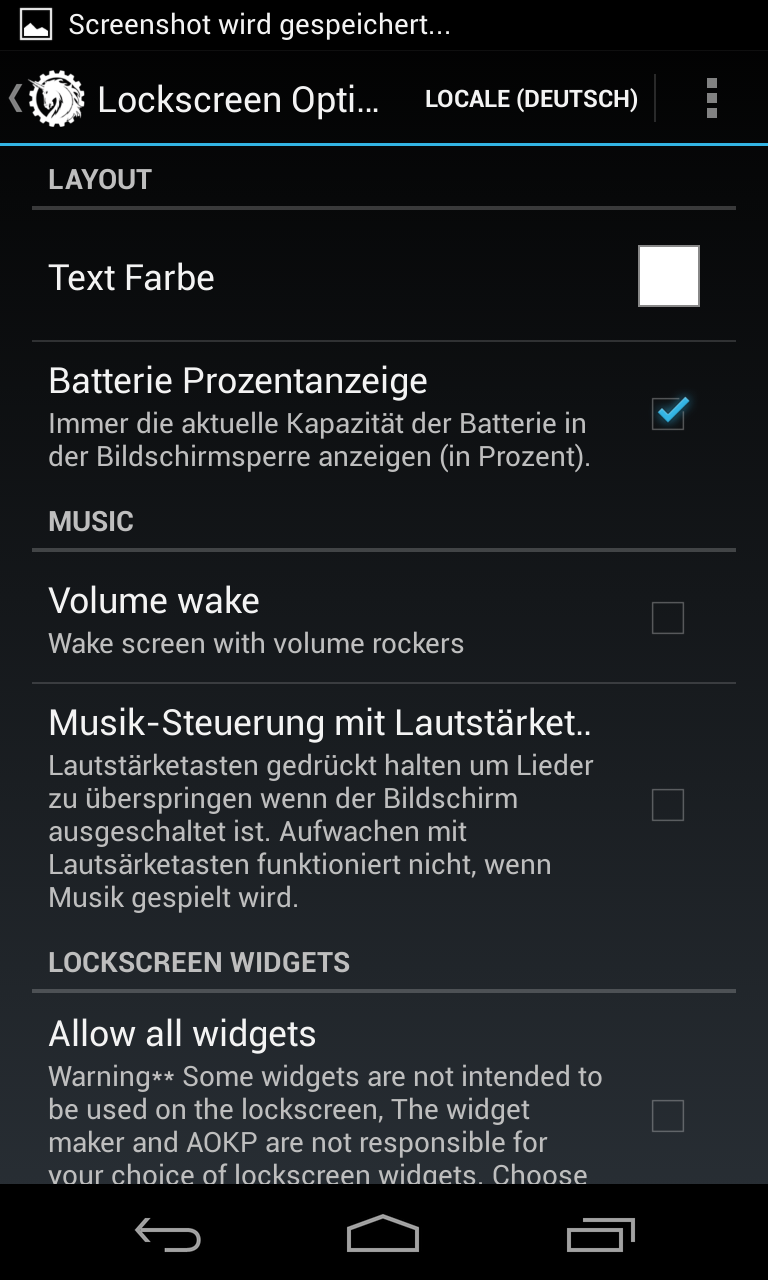This screenshot has height=1280, width=768.
Task: Enable Musik-Steuerung mit Lautstärketasten
Action: click(x=668, y=805)
